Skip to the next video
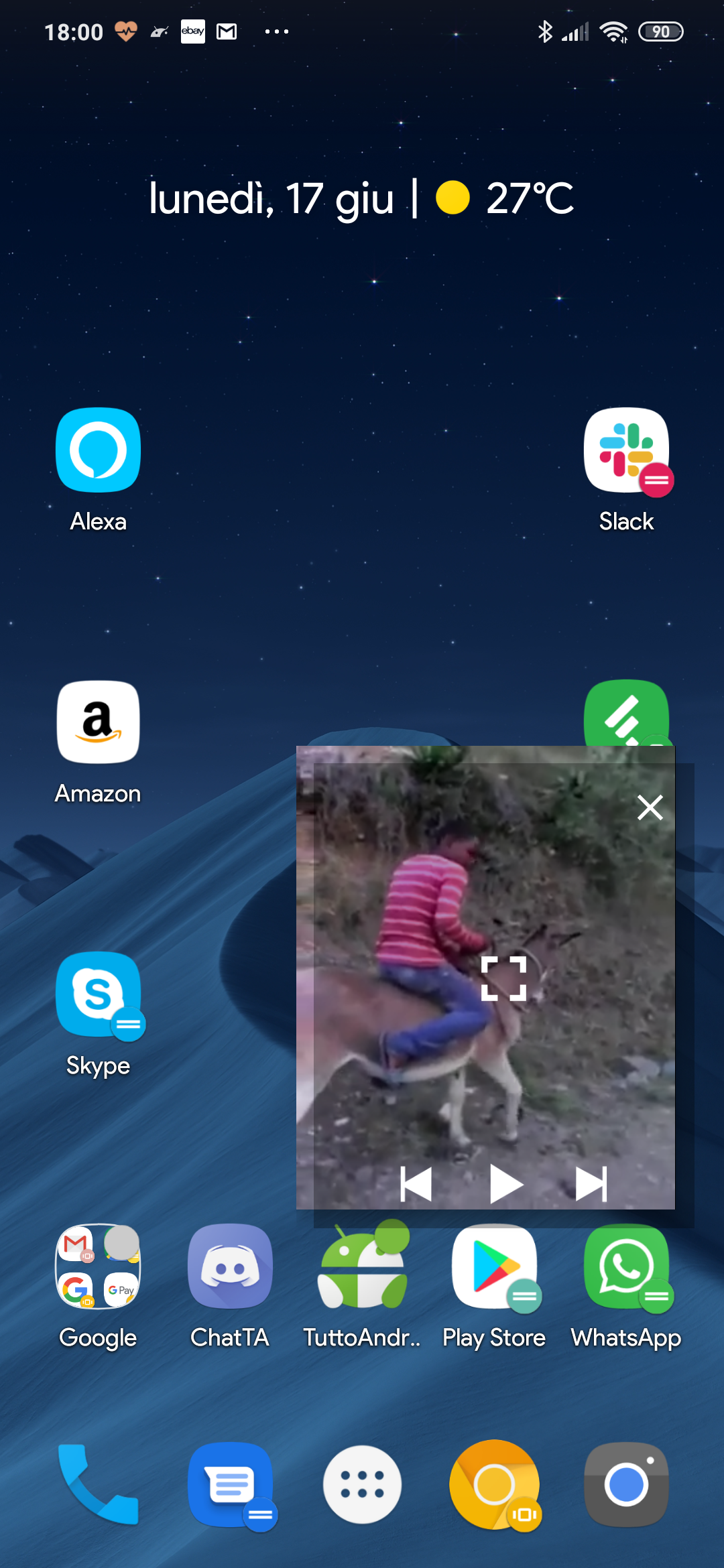Screen dimensions: 724x1568 coord(591,1184)
